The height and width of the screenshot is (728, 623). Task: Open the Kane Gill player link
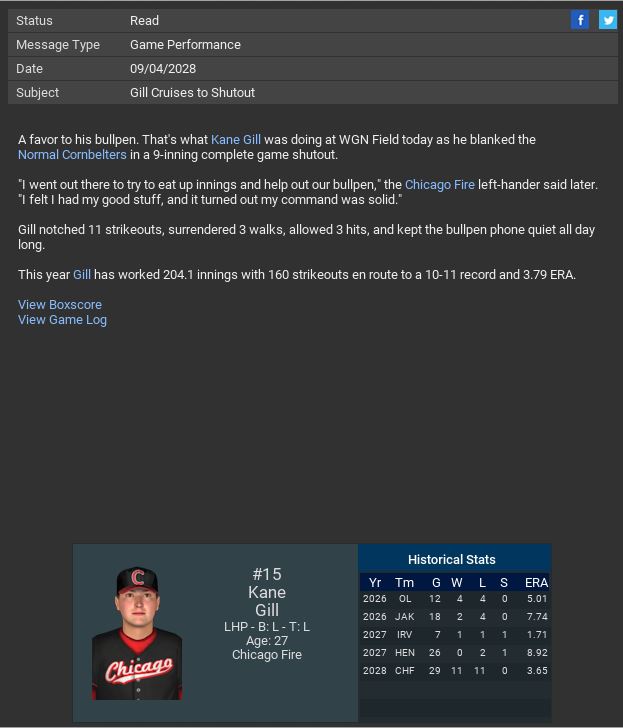click(236, 140)
